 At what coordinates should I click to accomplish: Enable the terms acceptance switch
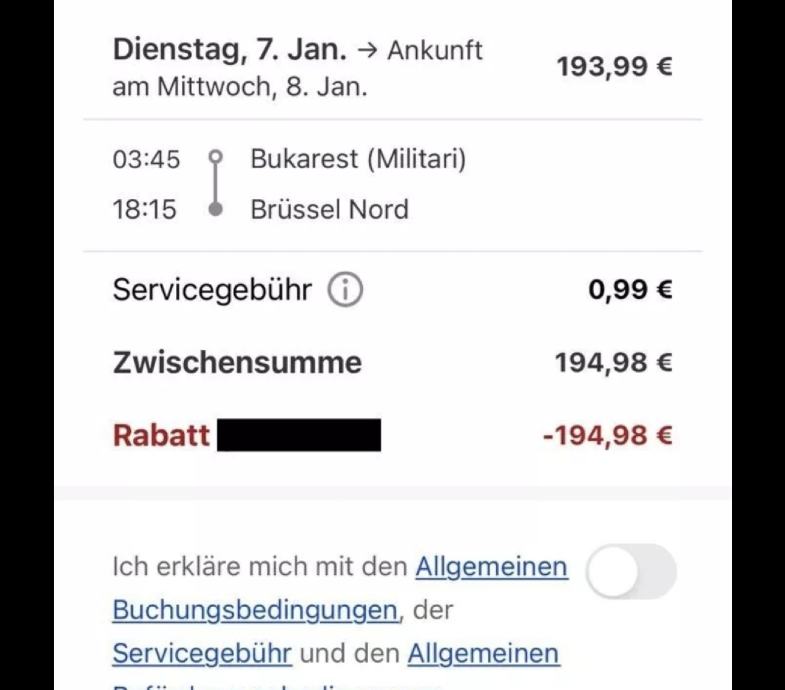631,572
